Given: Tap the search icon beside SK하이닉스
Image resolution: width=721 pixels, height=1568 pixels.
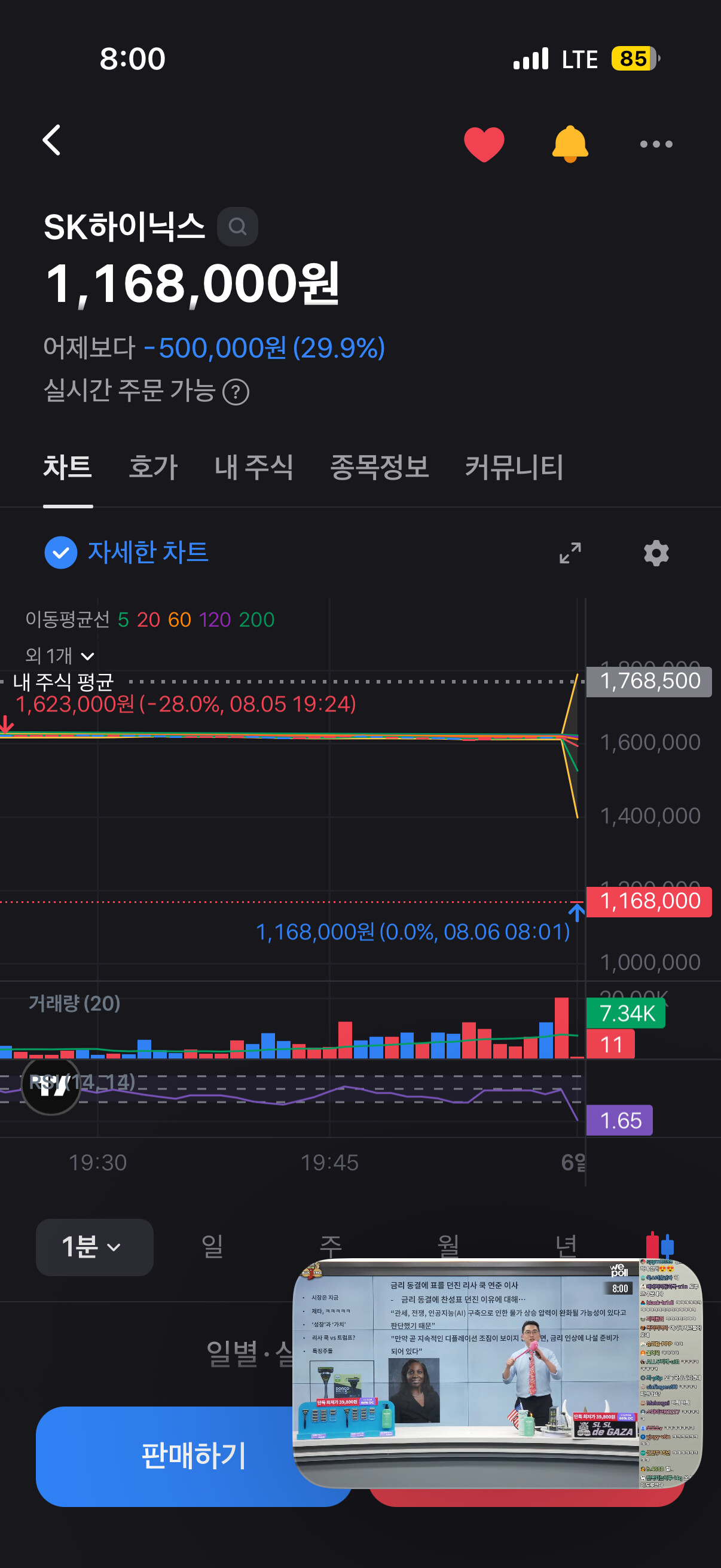Looking at the screenshot, I should (x=237, y=227).
